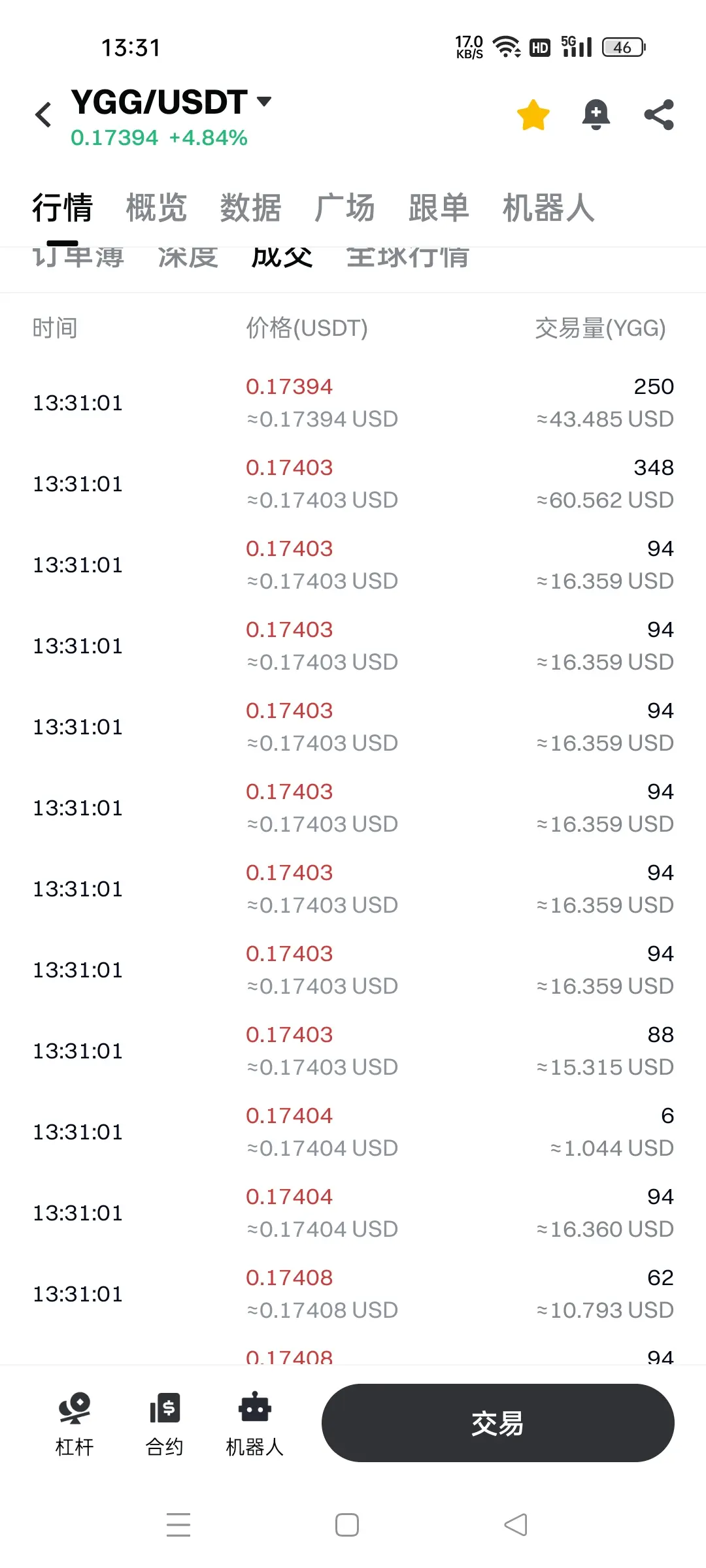The height and width of the screenshot is (1568, 706).
Task: Go to the system home screen
Action: coord(347,1525)
